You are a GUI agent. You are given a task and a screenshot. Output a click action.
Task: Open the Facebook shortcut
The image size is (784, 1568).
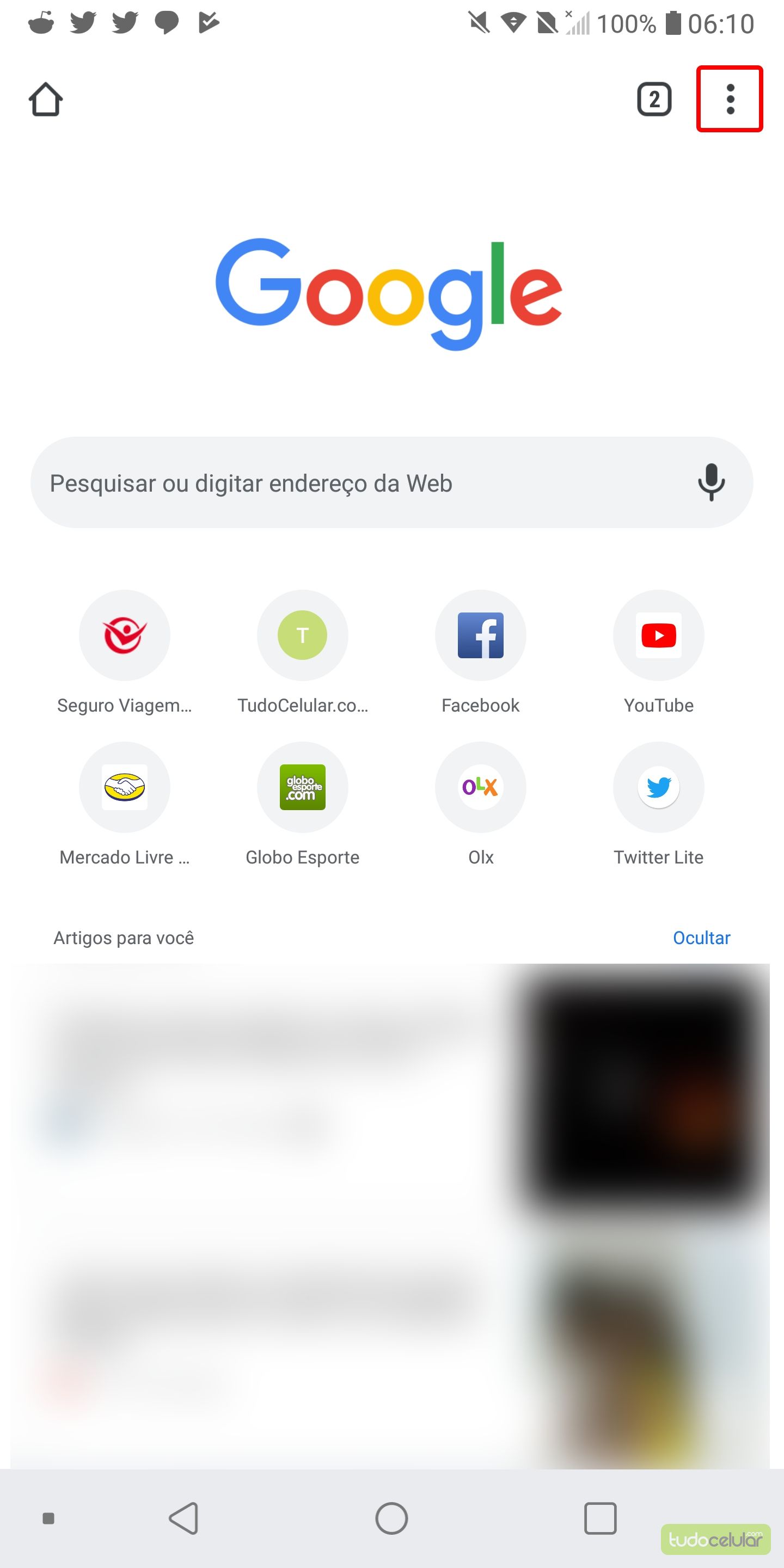pos(480,635)
